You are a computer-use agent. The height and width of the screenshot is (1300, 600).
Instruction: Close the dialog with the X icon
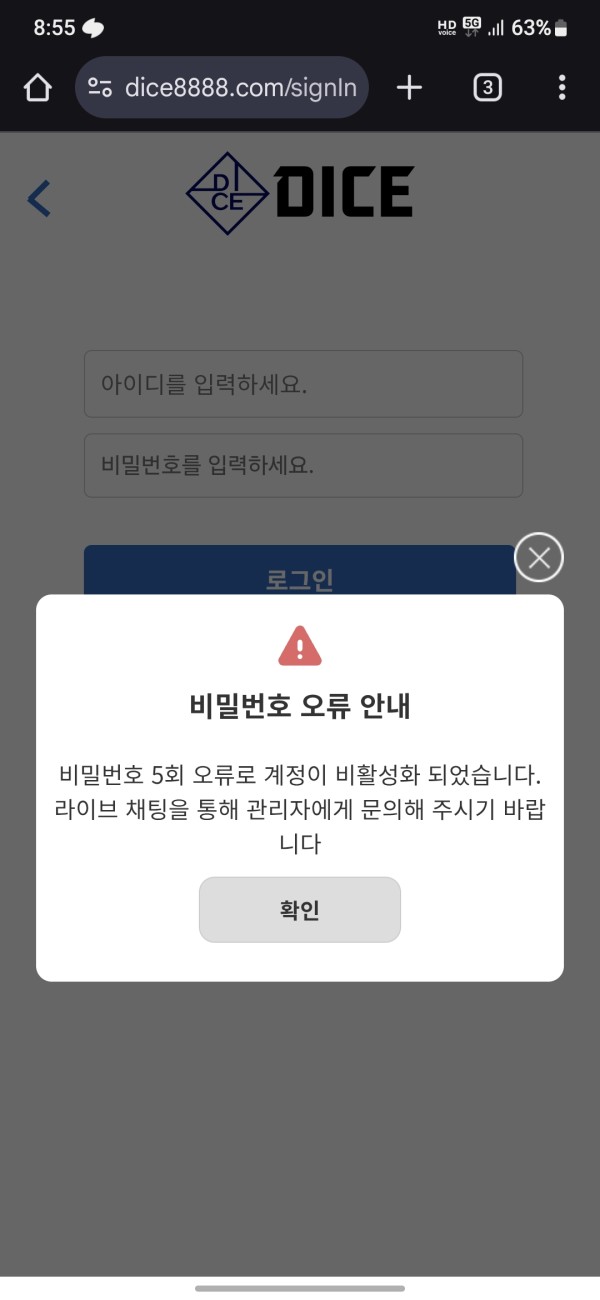pos(539,558)
